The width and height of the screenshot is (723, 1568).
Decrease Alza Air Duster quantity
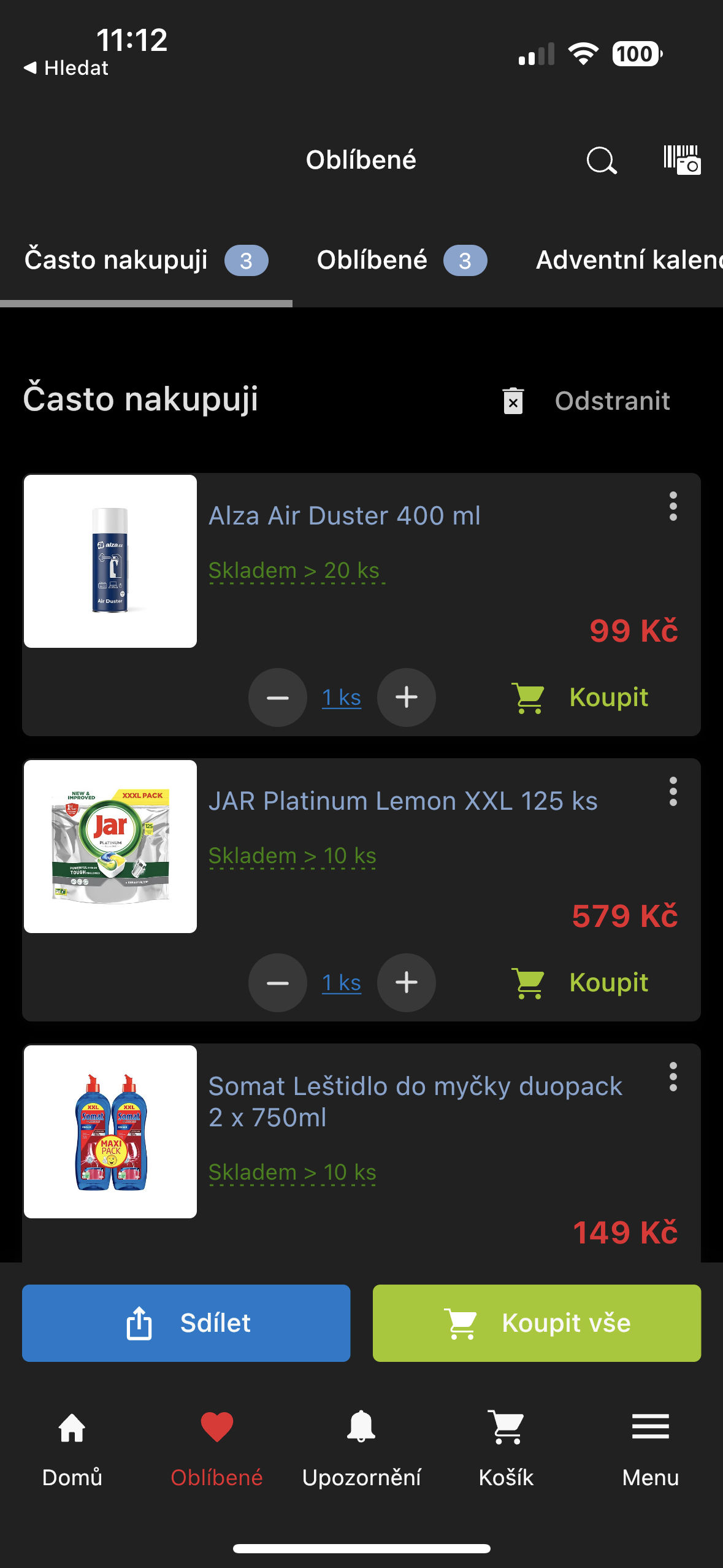tap(278, 698)
